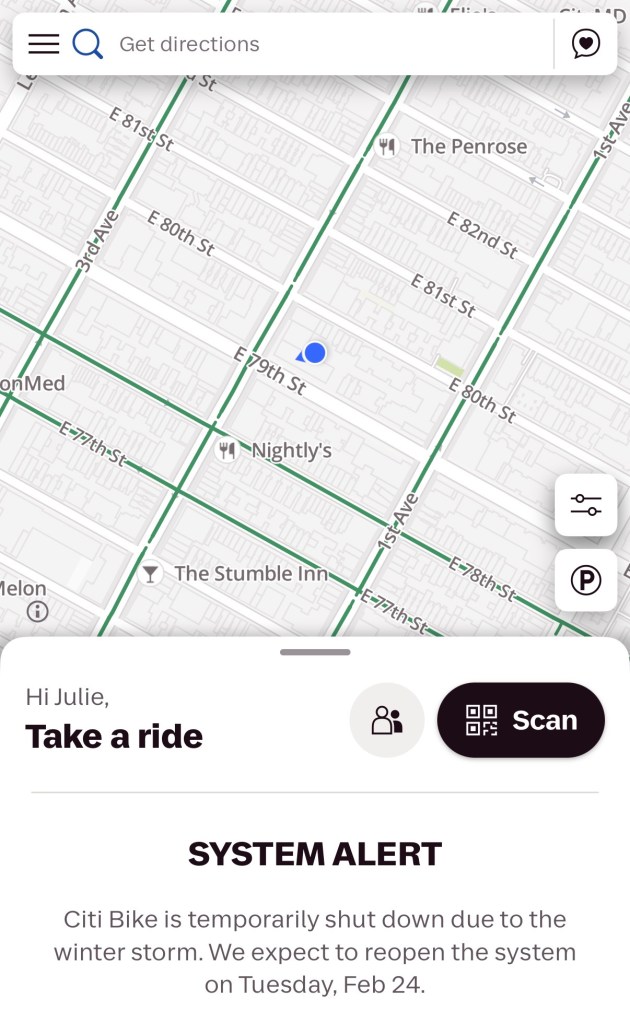Screen dimensions: 630x1023
Task: Select The Penrose restaurant on map
Action: click(x=389, y=147)
